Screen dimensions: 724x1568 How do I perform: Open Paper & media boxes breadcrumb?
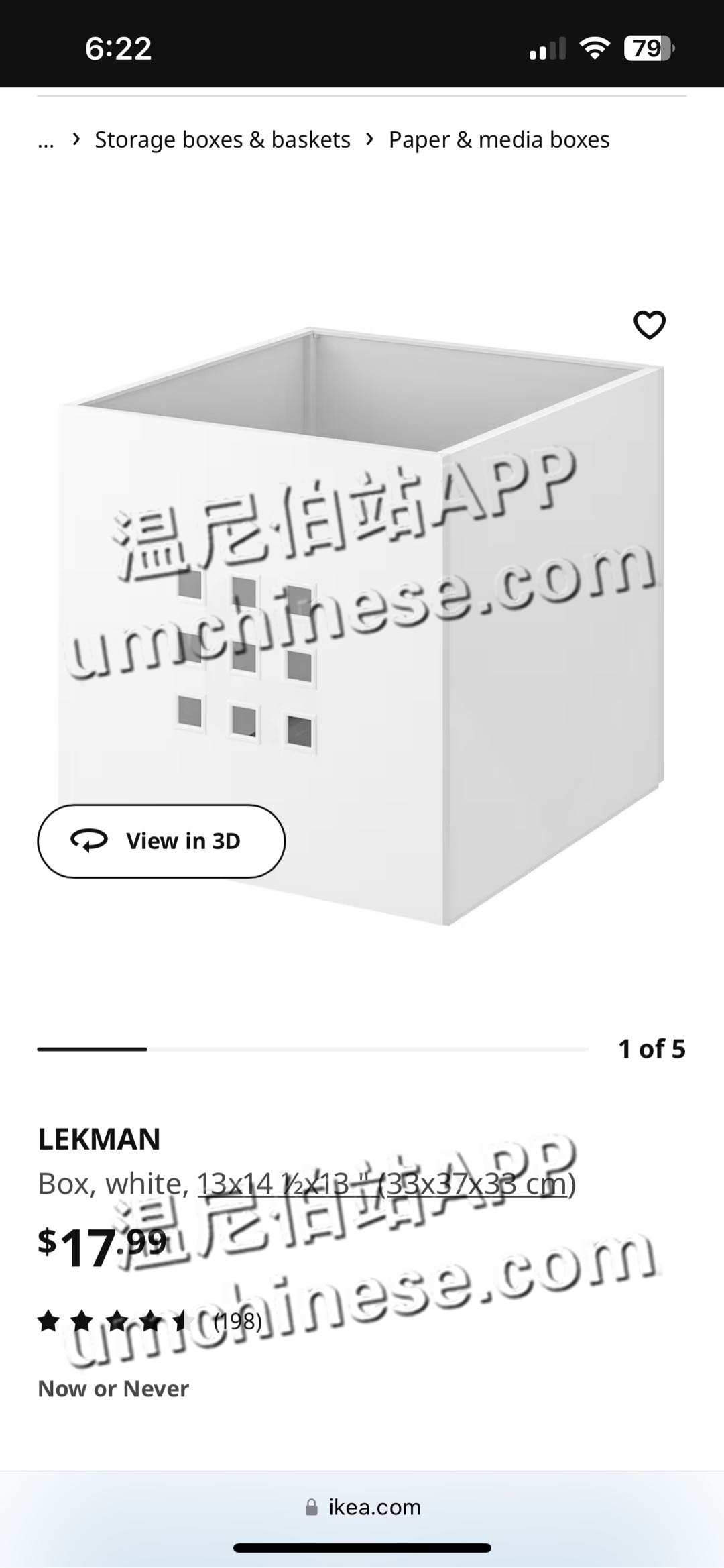coord(499,139)
